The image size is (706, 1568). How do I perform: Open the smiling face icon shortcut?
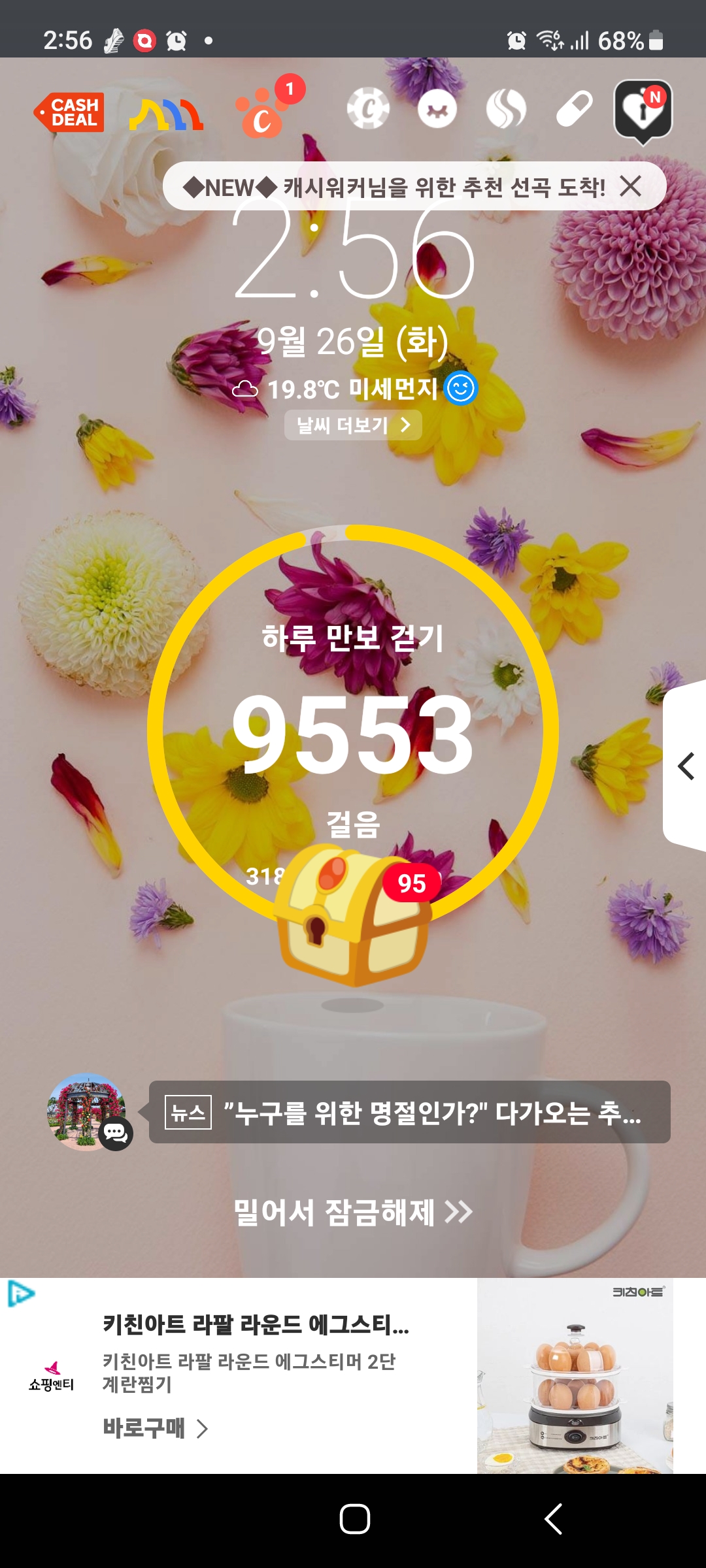(437, 108)
